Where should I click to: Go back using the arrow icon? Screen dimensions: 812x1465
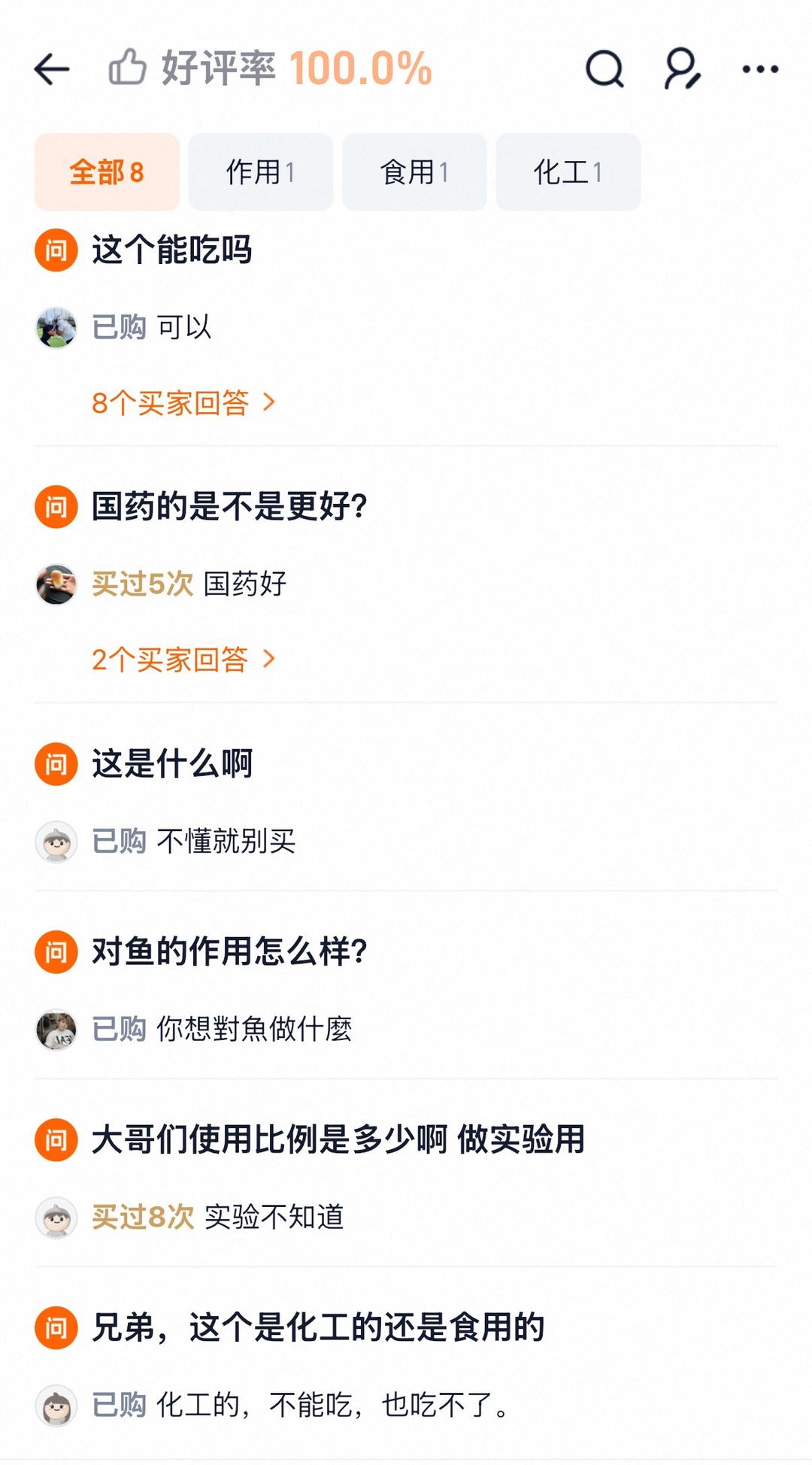[52, 69]
